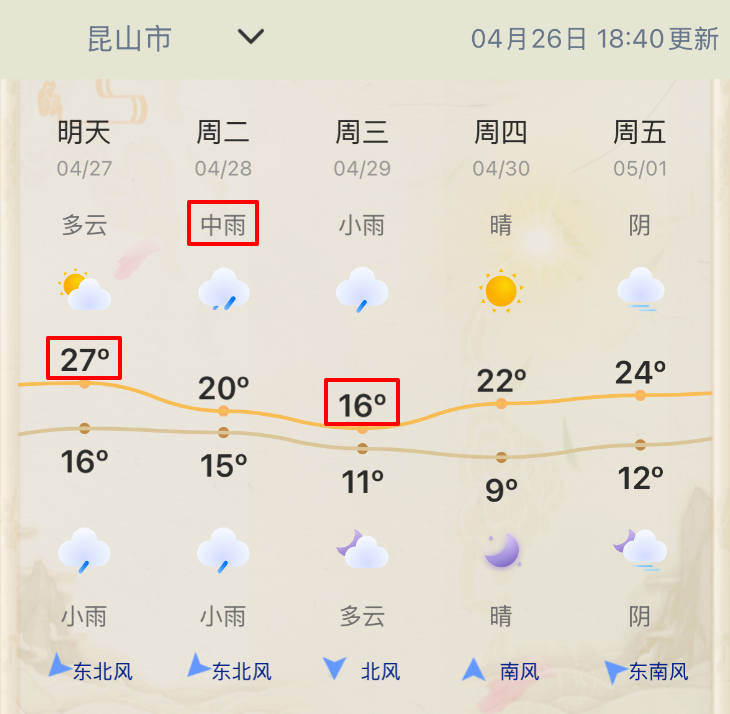The height and width of the screenshot is (714, 730).
Task: Open the 明天 04/27 forecast column
Action: (x=84, y=146)
